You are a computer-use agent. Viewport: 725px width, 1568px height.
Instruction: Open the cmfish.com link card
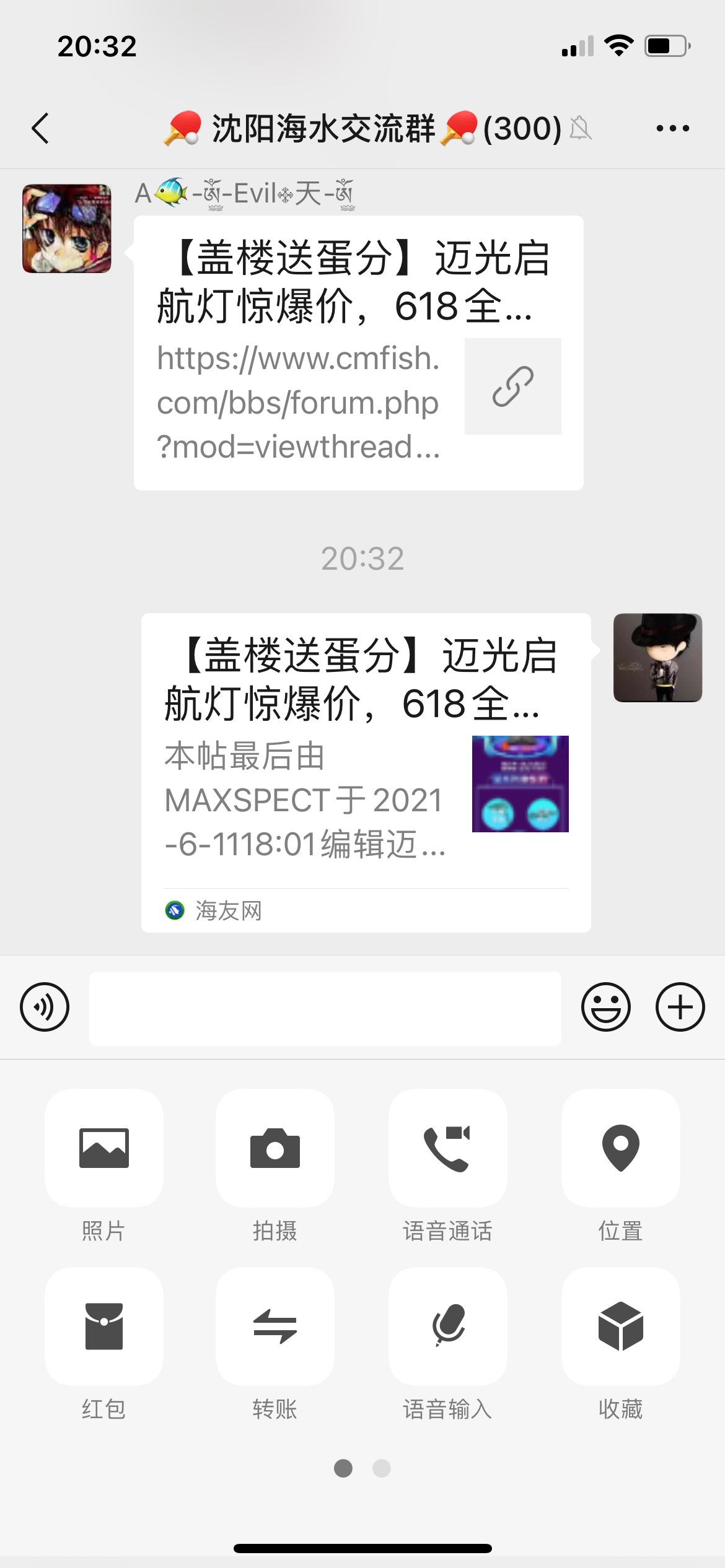pyautogui.click(x=358, y=353)
